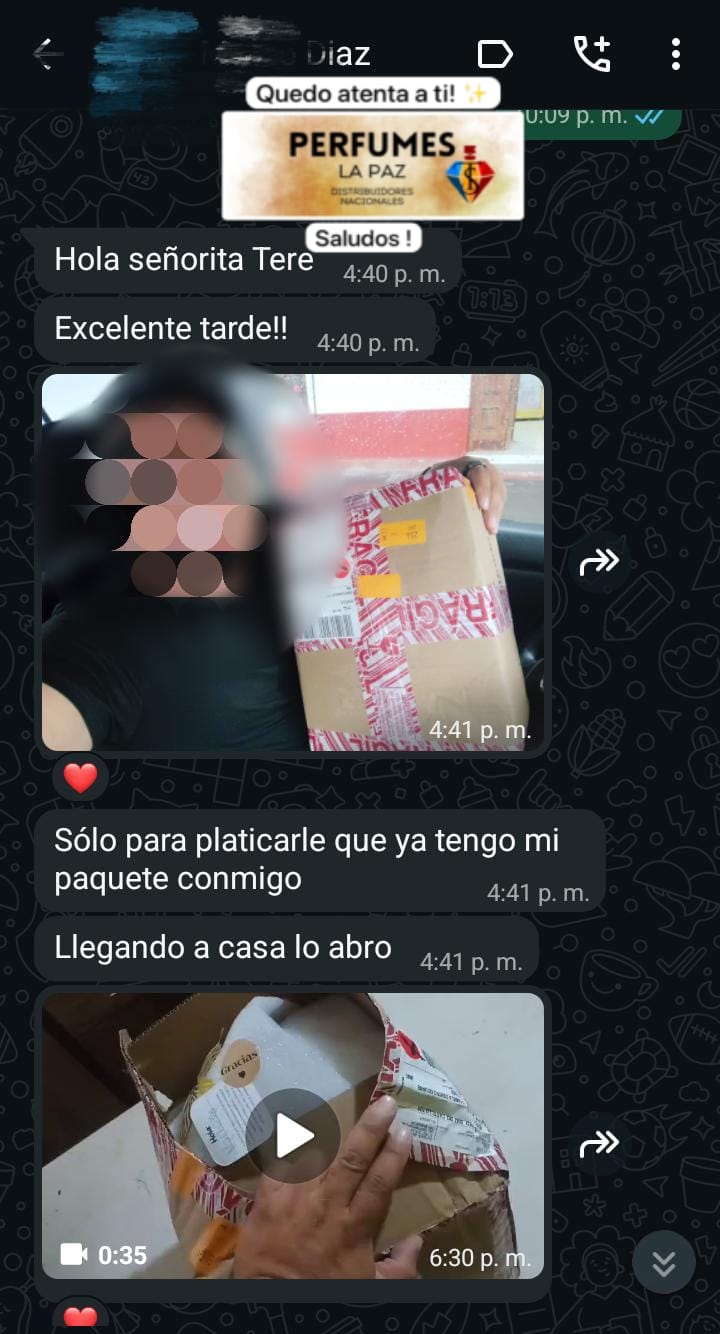Play the 0:35 unboxing video
Viewport: 720px width, 1334px height.
[293, 1136]
